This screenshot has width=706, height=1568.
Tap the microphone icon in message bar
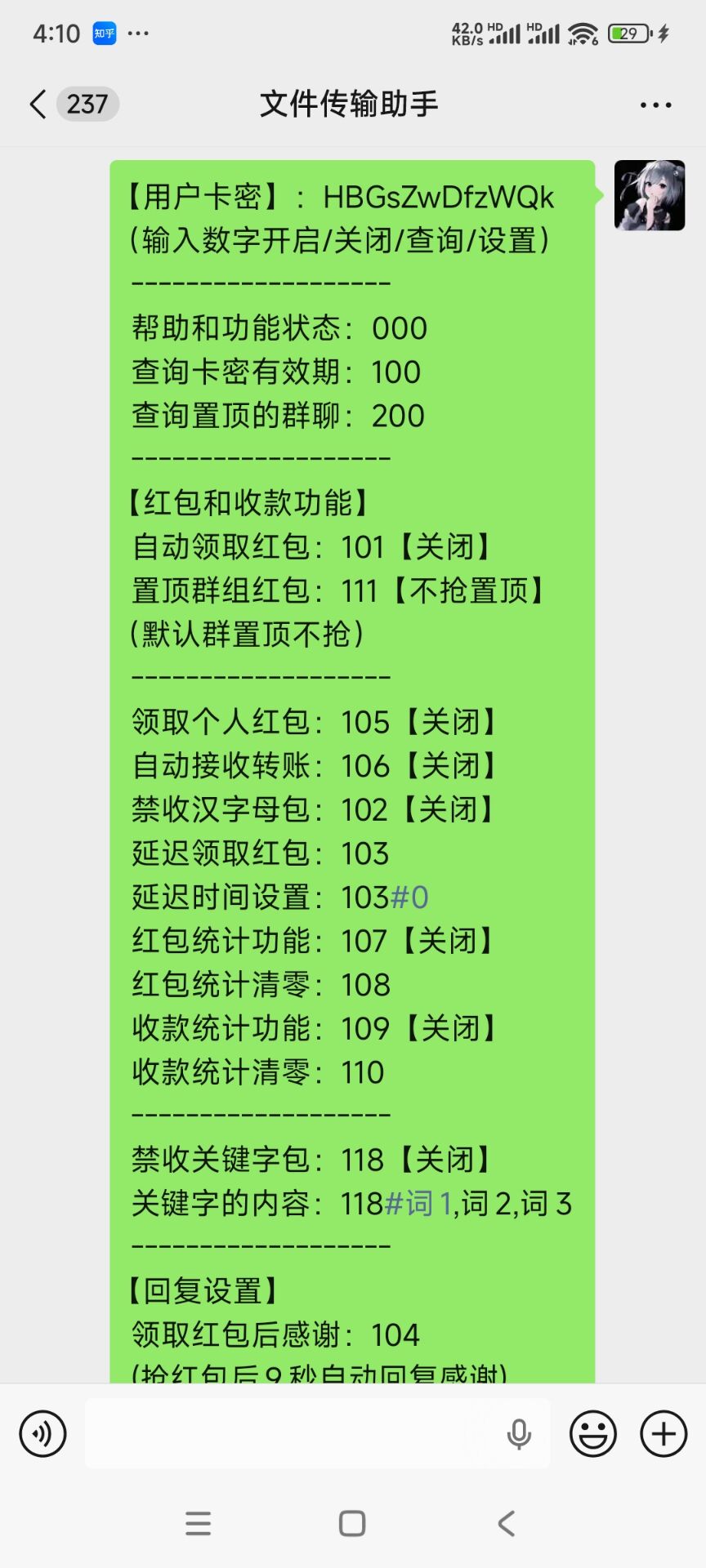[x=519, y=1435]
